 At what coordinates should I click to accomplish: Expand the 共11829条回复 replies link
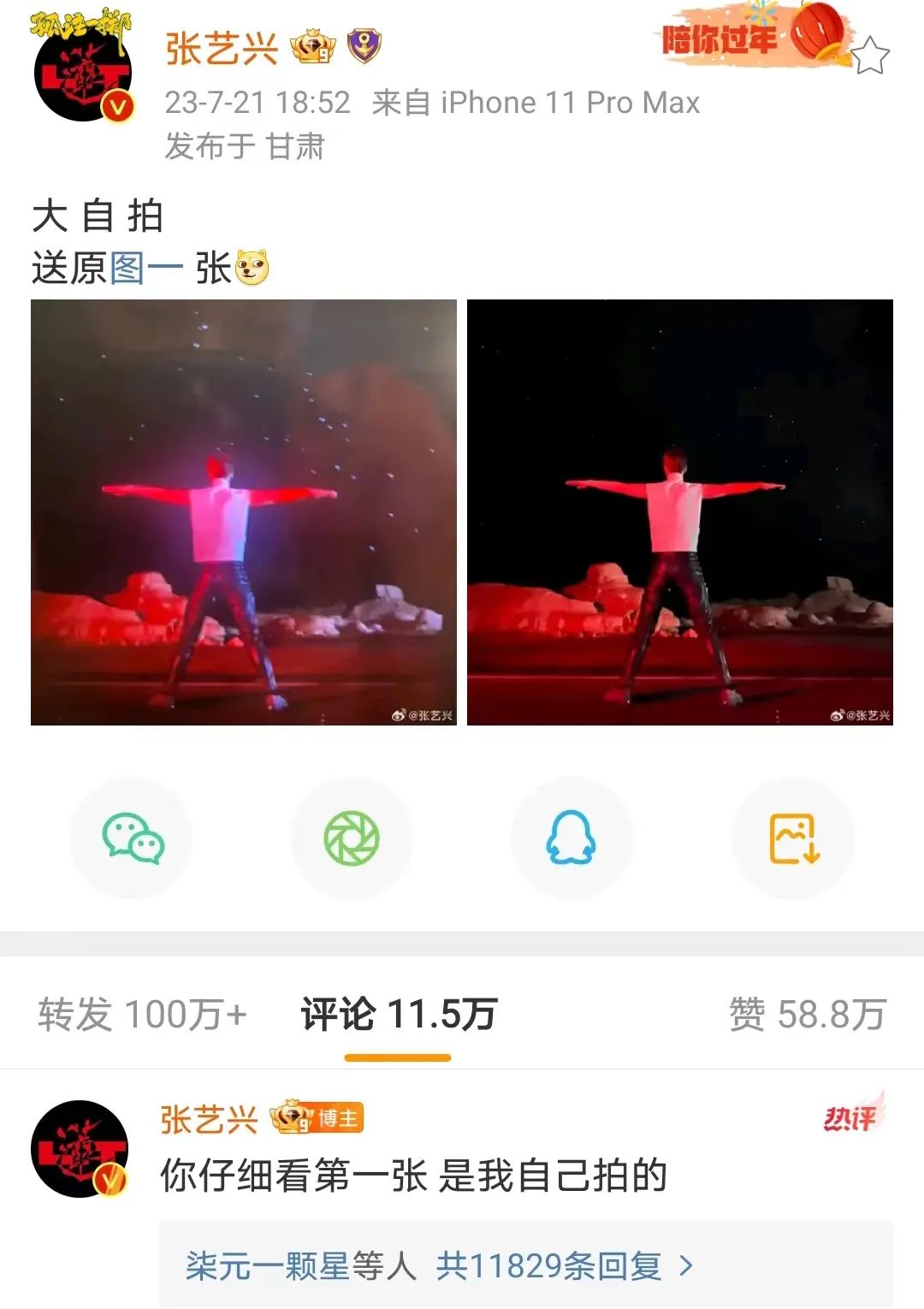click(x=565, y=1265)
